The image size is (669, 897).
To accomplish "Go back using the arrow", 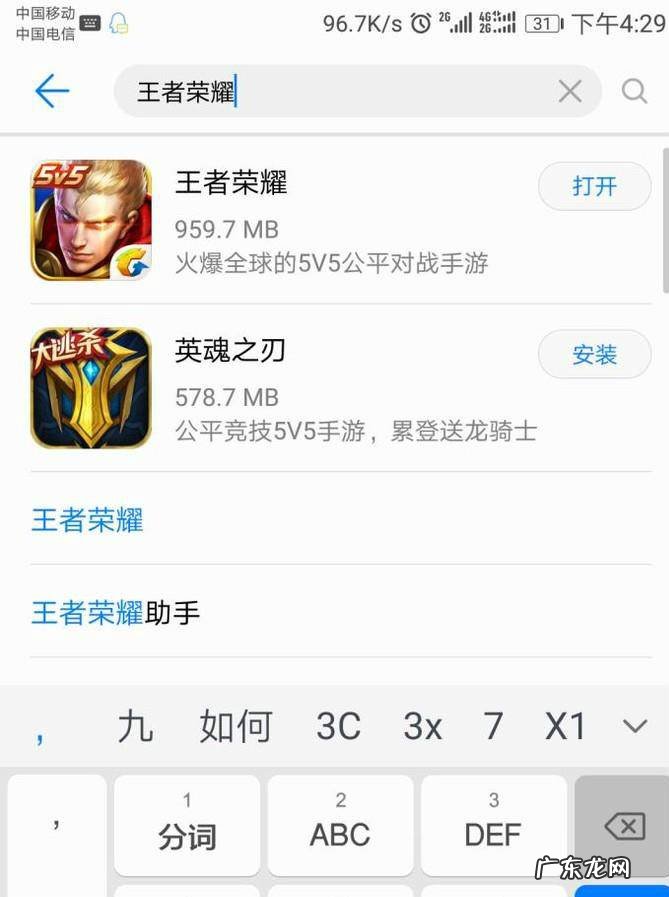I will 52,92.
